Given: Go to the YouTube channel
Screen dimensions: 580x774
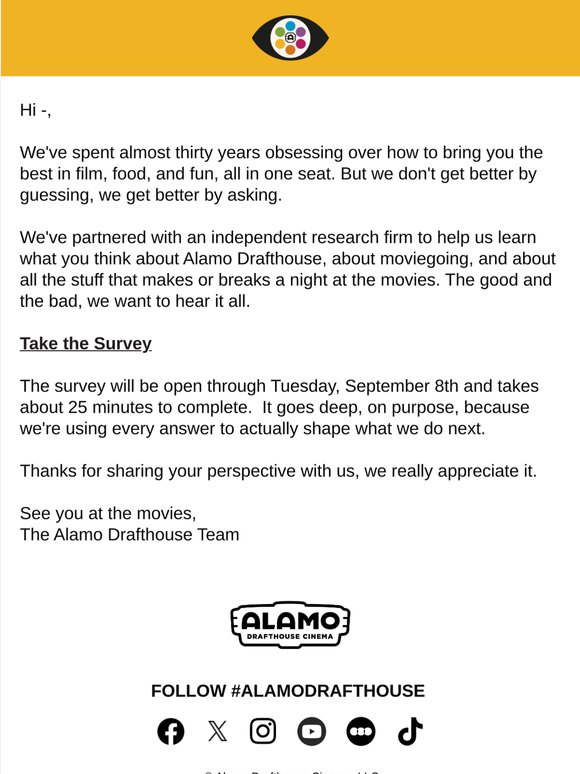Looking at the screenshot, I should (x=311, y=731).
